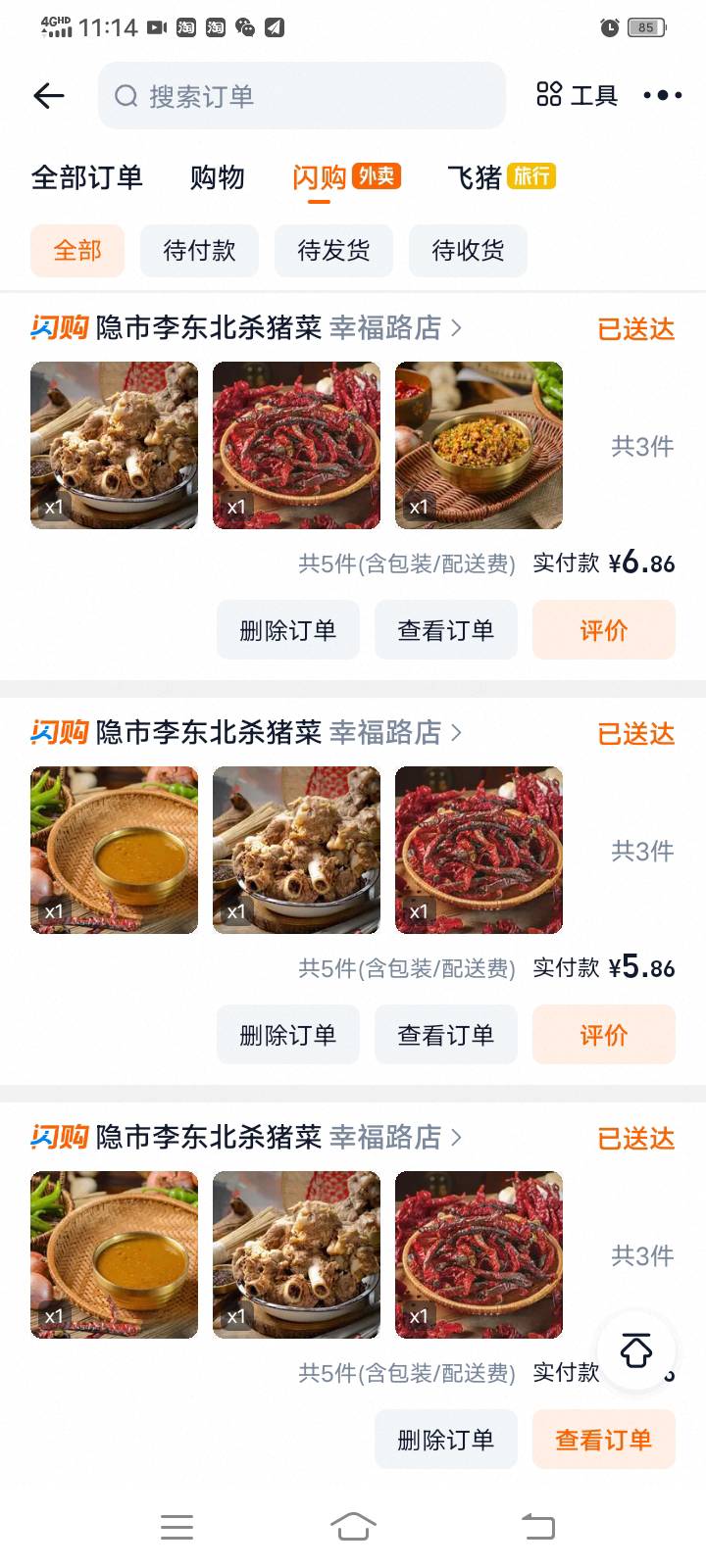This screenshot has height=1568, width=706.
Task: Switch to the 全部订单 tab
Action: (x=87, y=177)
